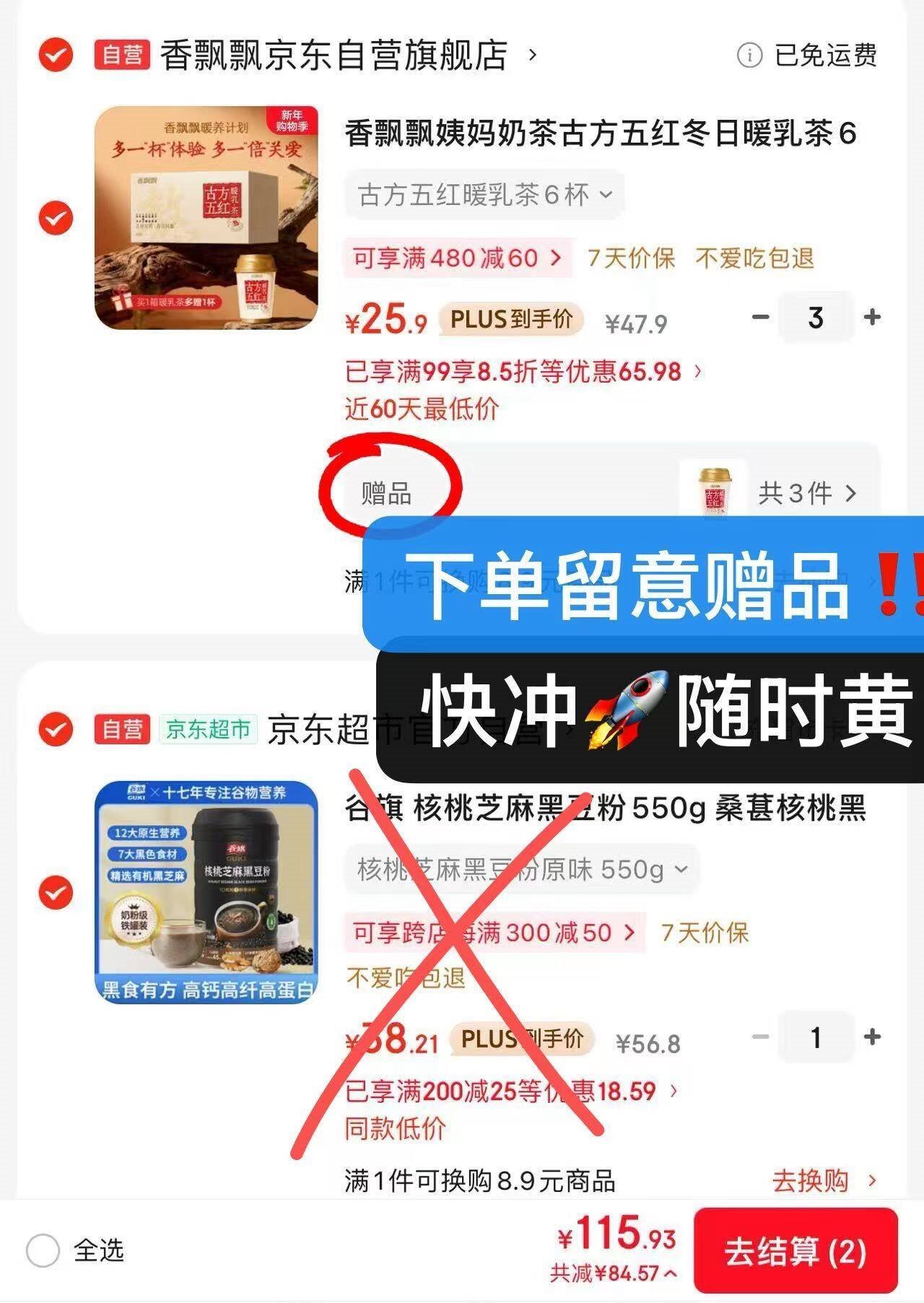Uncheck the 香飘飘京东自营旗舰店 store checkbox
The height and width of the screenshot is (1303, 924).
[x=56, y=55]
